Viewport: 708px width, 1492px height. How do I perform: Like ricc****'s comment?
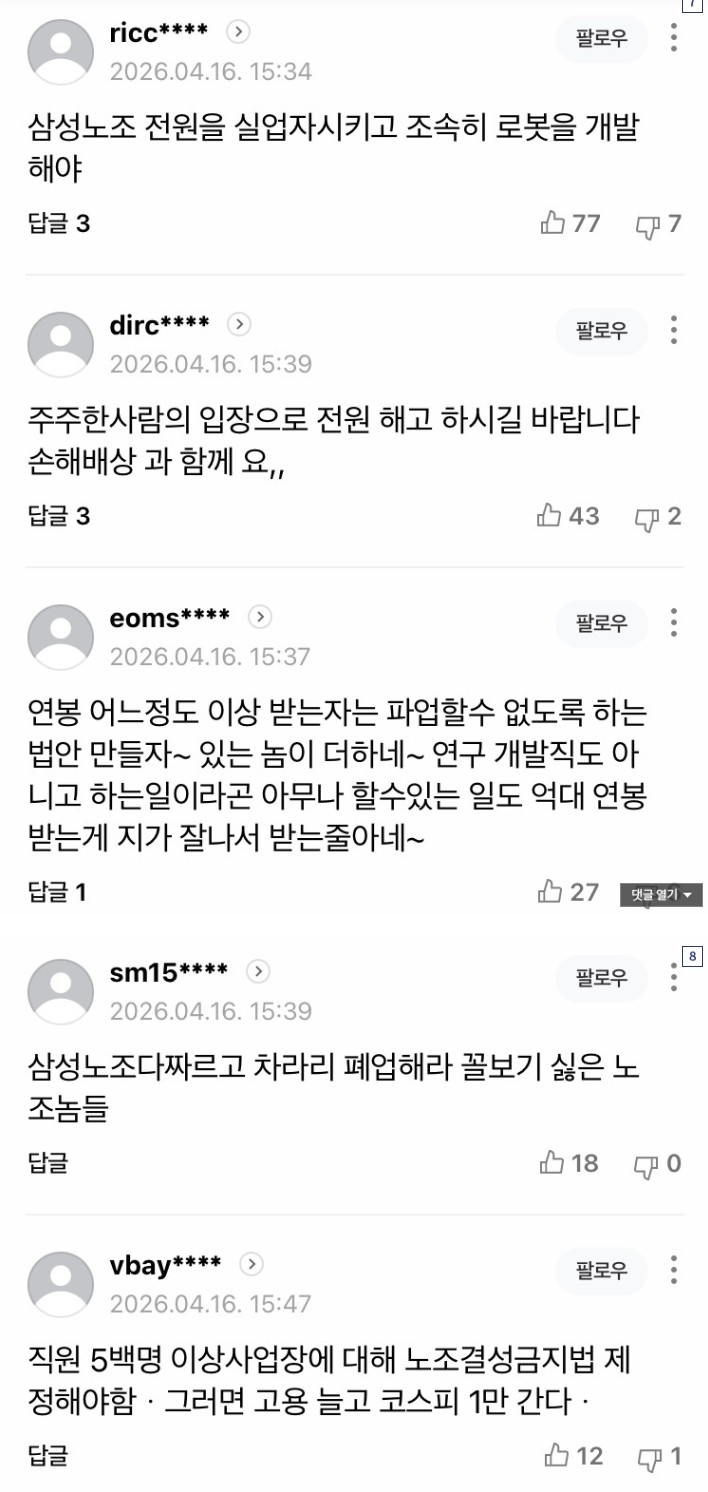pyautogui.click(x=570, y=223)
